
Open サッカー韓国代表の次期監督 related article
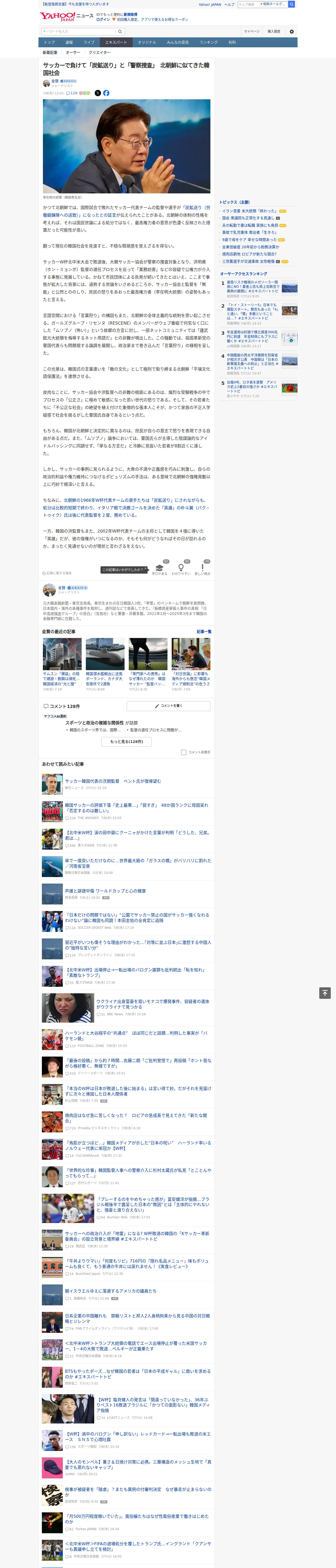click(113, 781)
